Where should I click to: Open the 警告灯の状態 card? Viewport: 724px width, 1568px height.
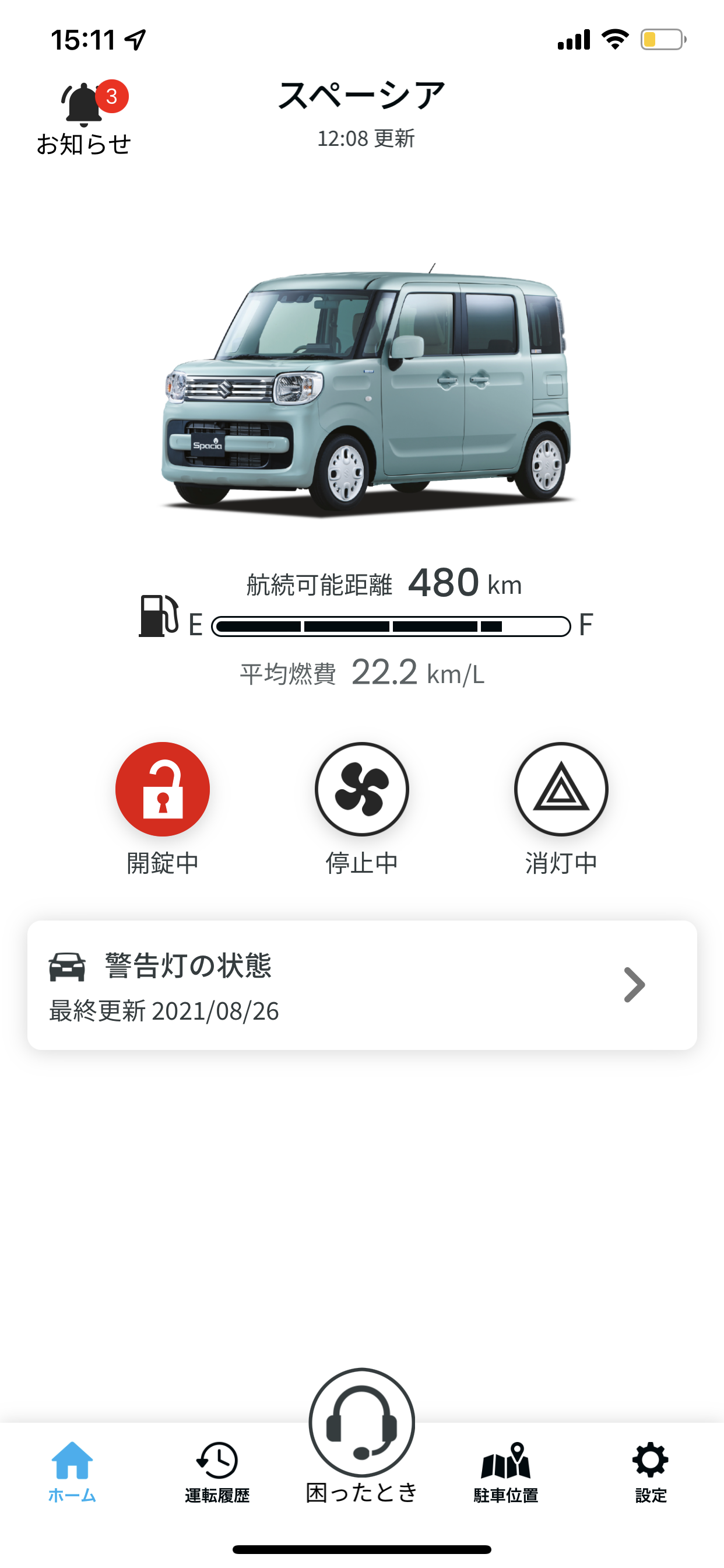(362, 985)
